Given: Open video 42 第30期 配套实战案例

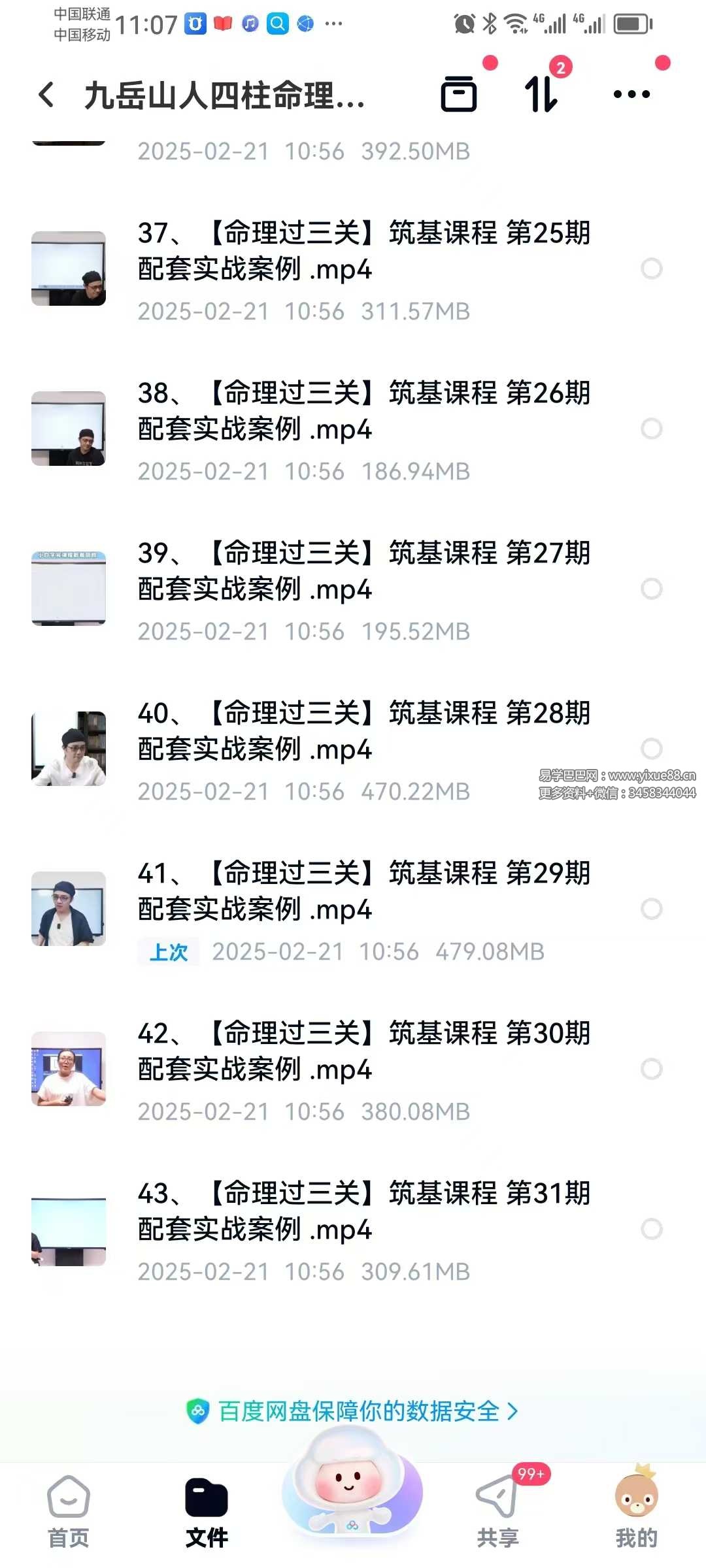Looking at the screenshot, I should 363,1051.
